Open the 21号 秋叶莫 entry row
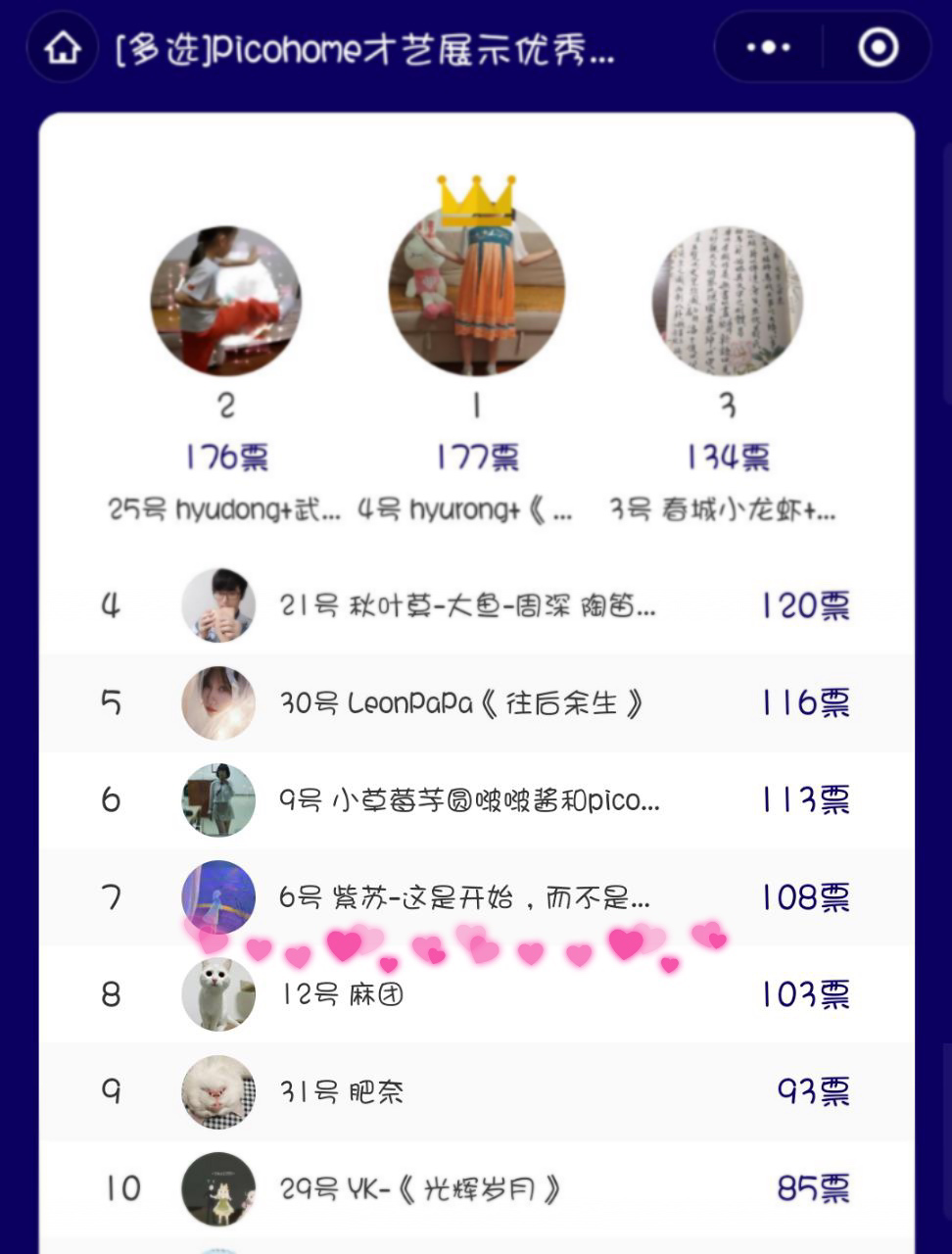The image size is (952, 1254). [468, 605]
